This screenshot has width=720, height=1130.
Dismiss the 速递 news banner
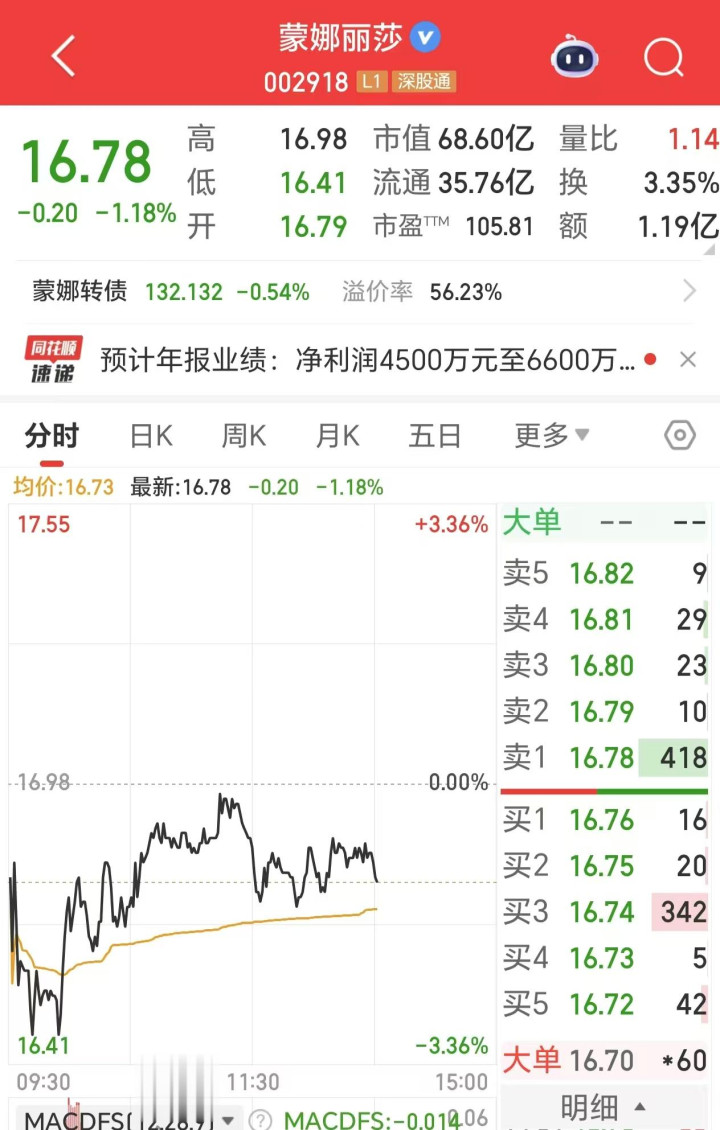tap(688, 359)
